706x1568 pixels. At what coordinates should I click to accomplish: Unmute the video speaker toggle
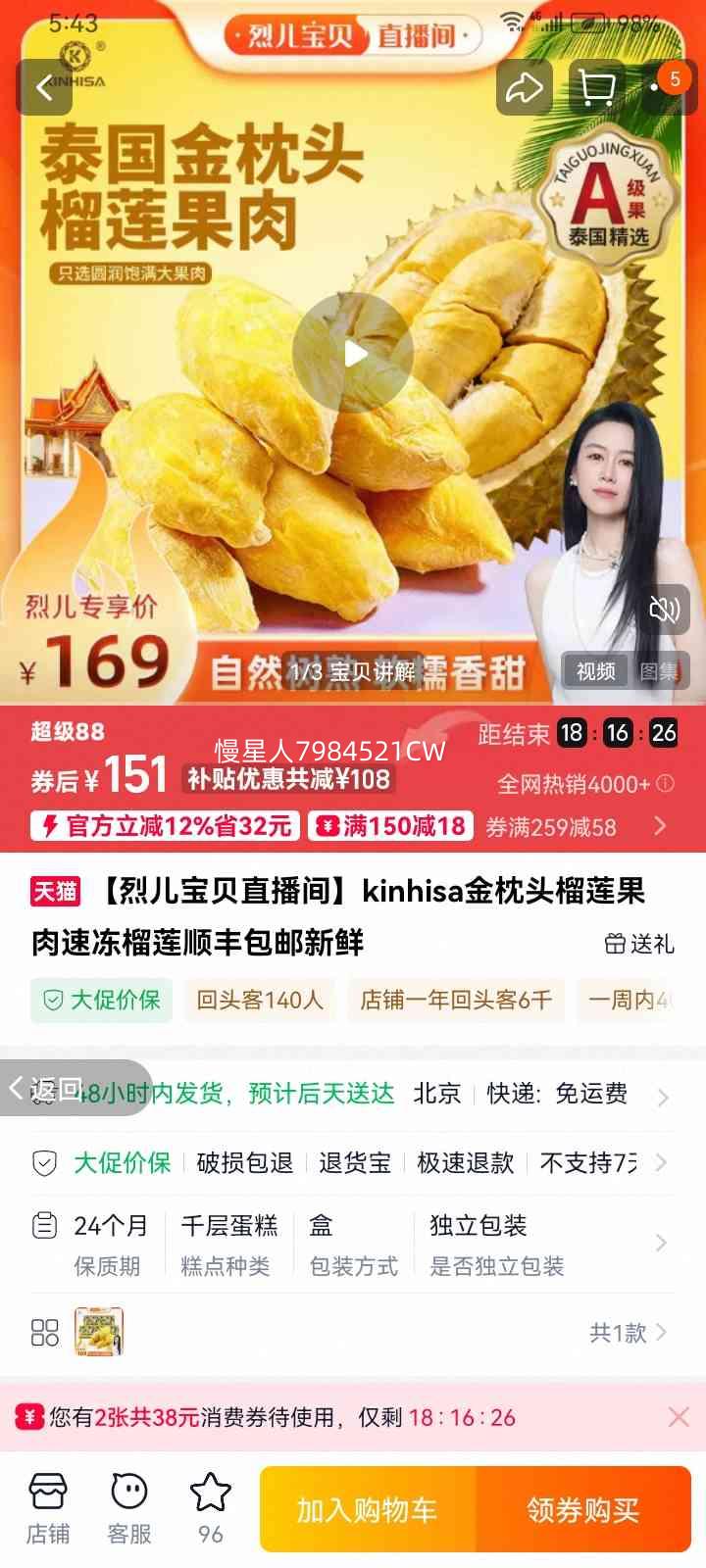pyautogui.click(x=664, y=610)
